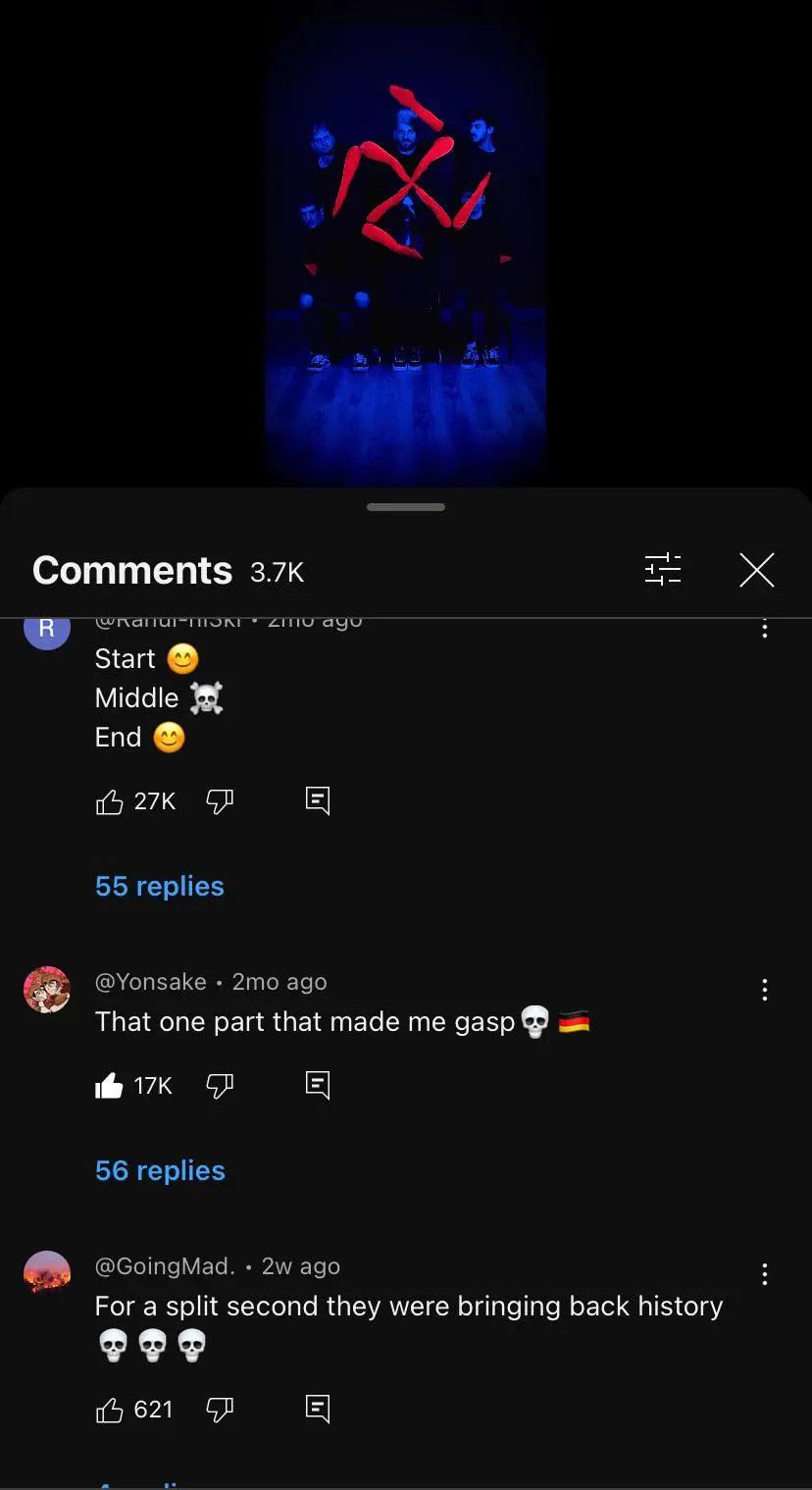Reply to @GoingMad.'s comment
The height and width of the screenshot is (1490, 812).
coord(318,1410)
